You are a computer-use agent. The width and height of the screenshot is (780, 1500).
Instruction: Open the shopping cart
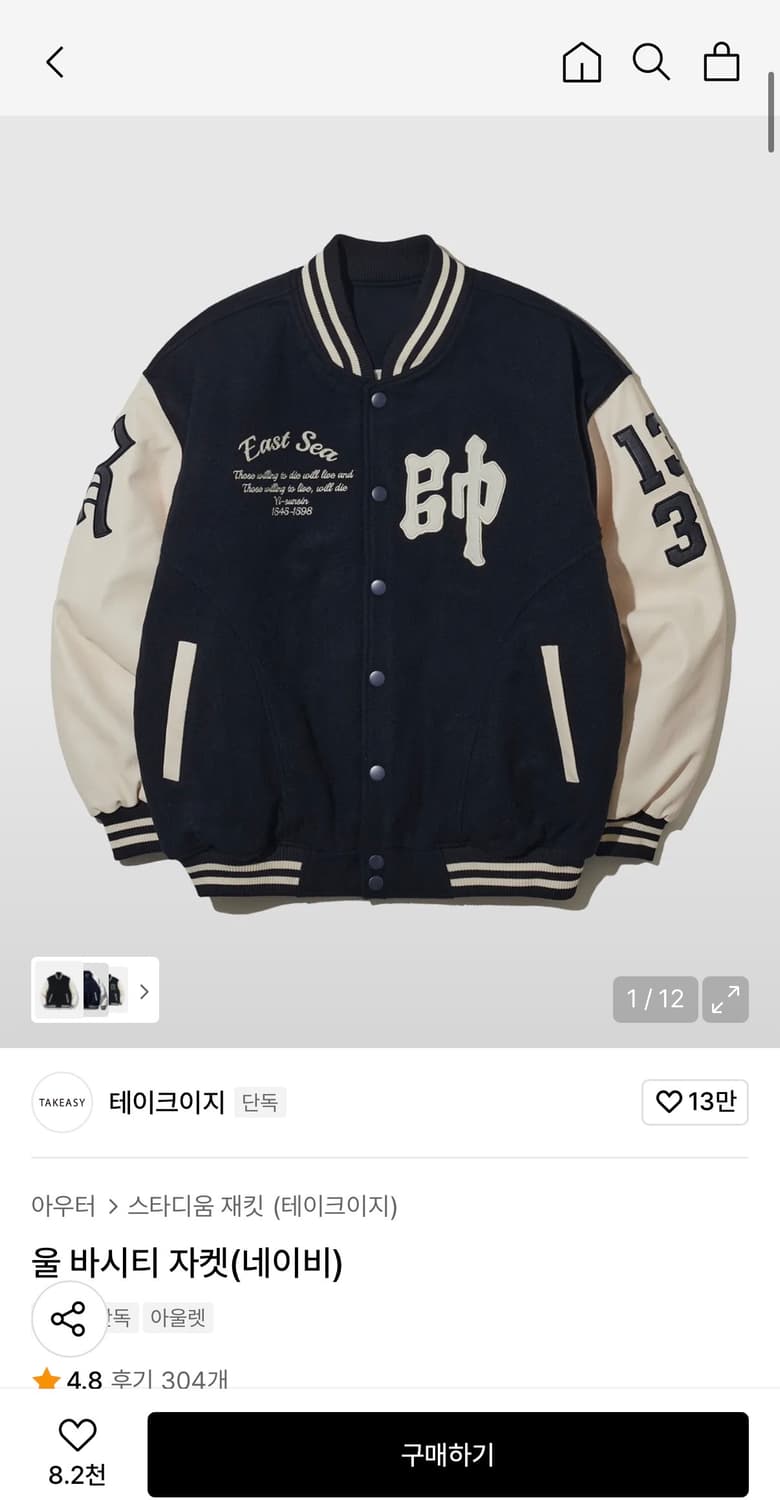pyautogui.click(x=721, y=62)
